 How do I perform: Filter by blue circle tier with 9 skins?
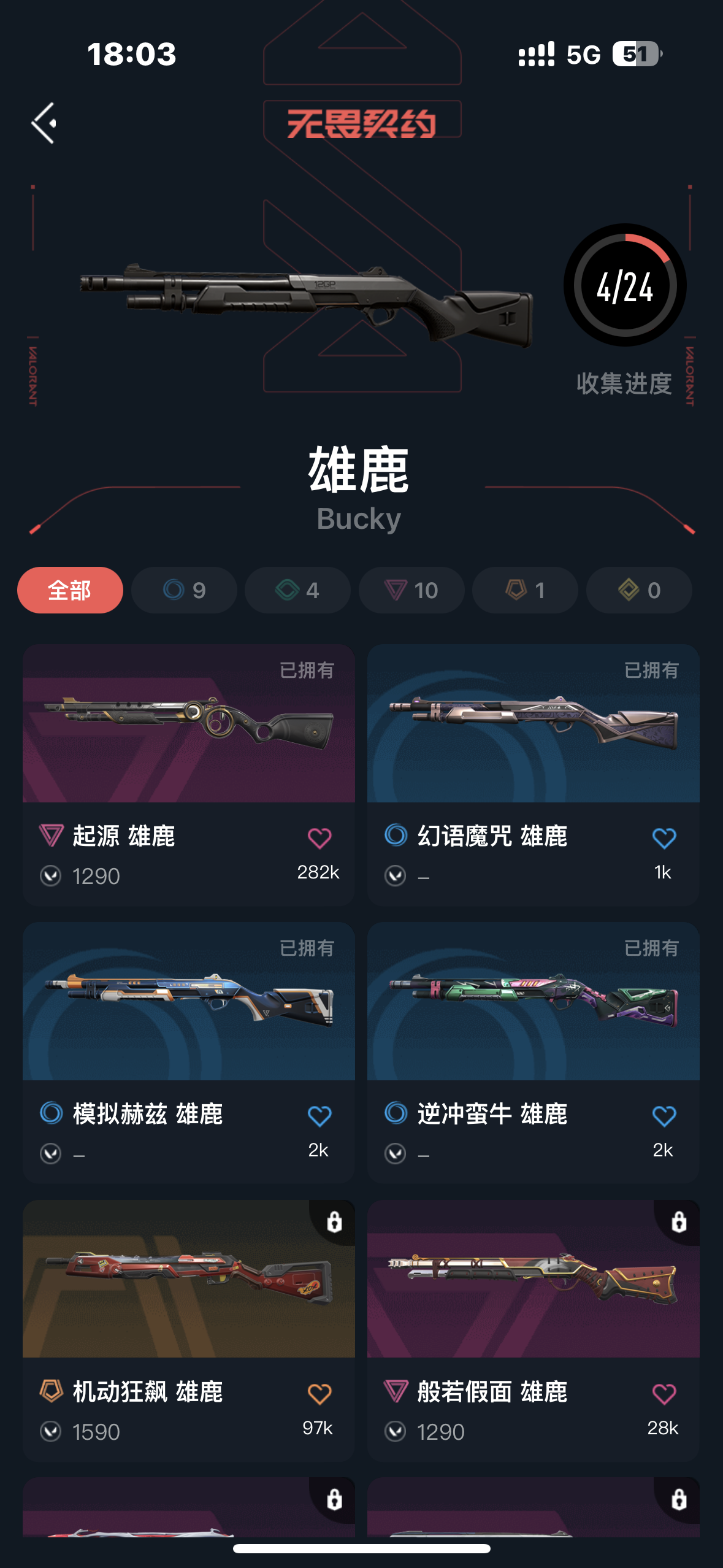184,590
